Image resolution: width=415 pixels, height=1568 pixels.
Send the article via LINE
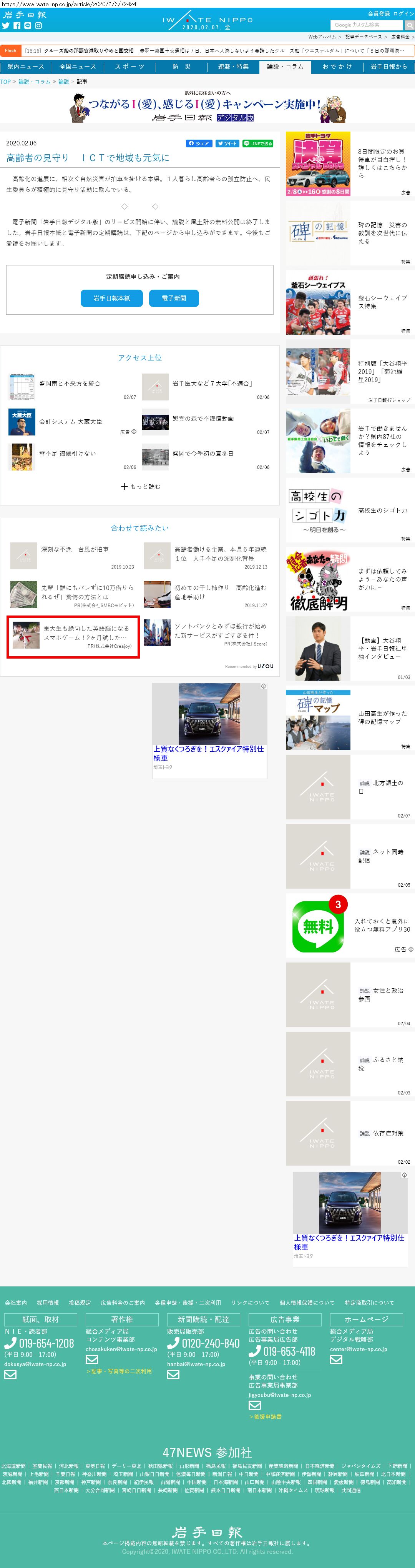pos(257,143)
